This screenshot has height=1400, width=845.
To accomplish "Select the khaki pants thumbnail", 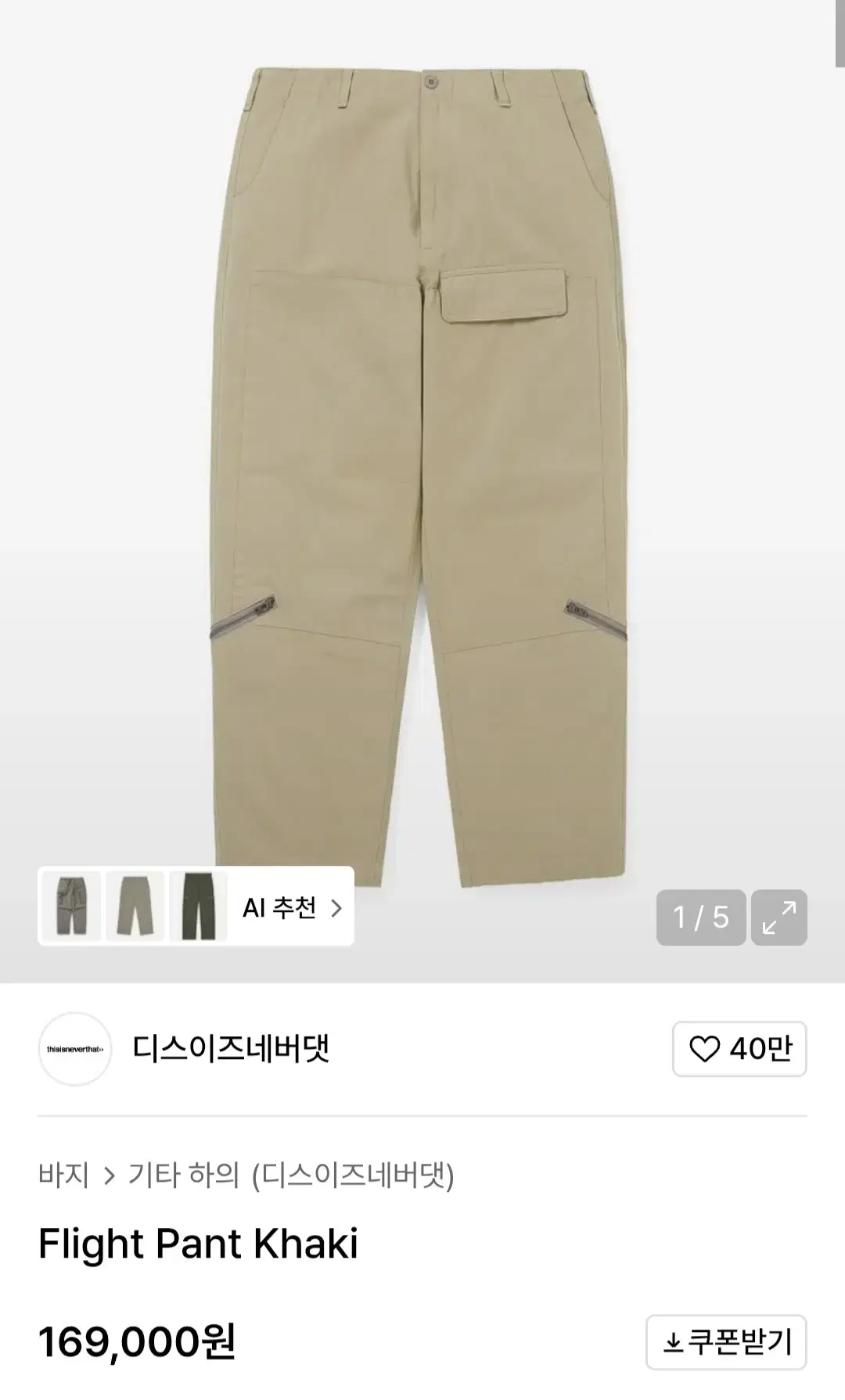I will coord(133,908).
